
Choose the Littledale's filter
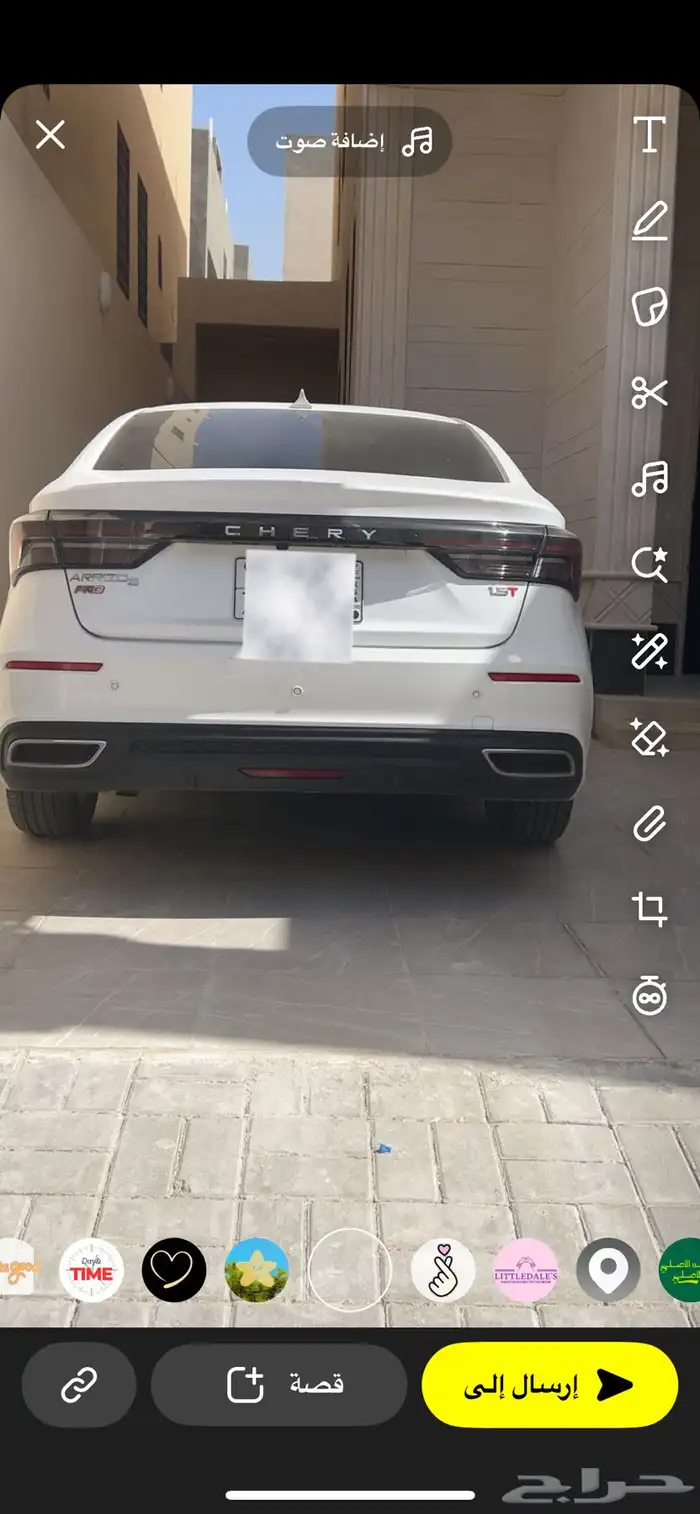pyautogui.click(x=526, y=1270)
